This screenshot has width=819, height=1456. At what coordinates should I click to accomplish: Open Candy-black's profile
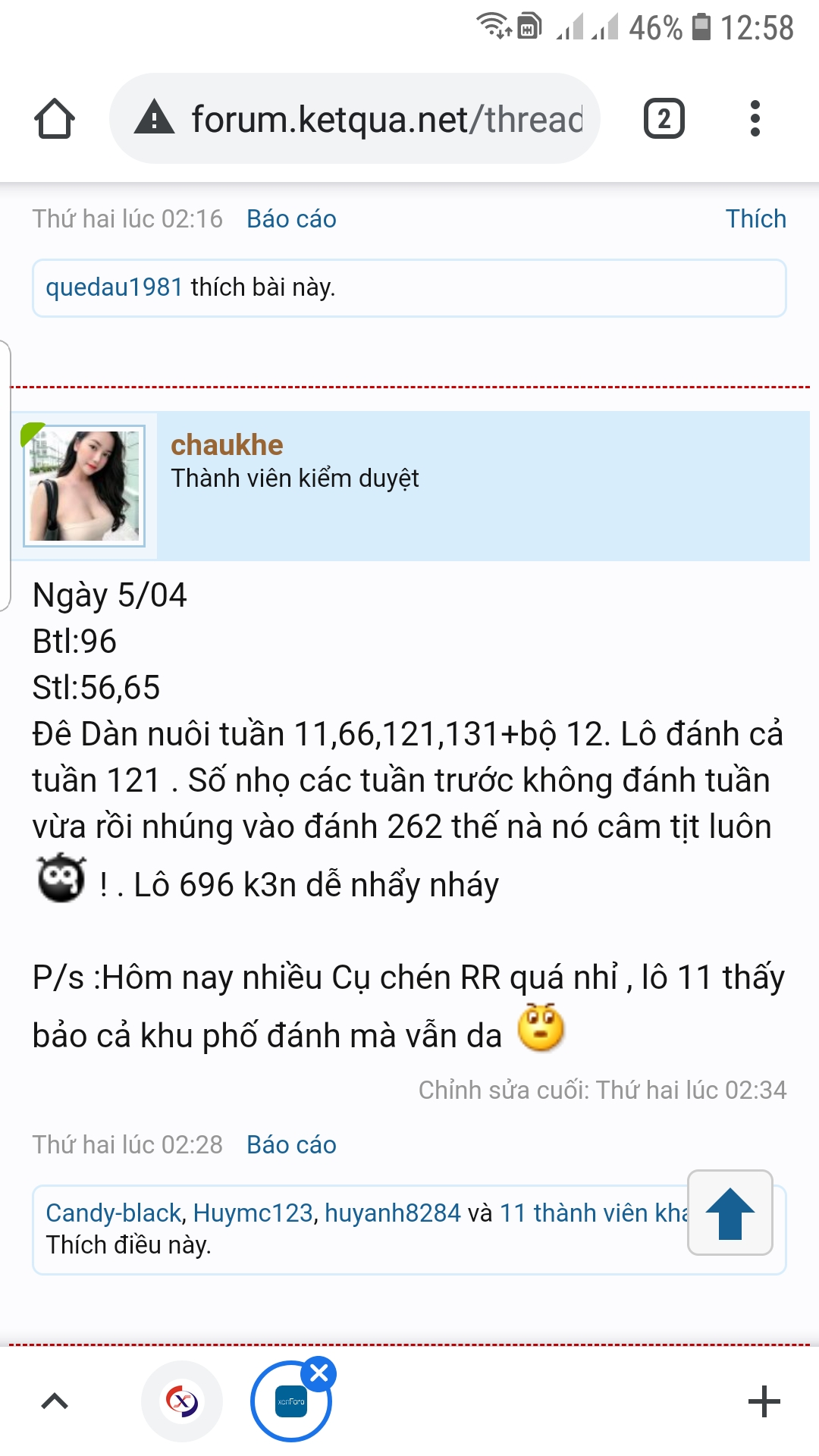tap(114, 1213)
